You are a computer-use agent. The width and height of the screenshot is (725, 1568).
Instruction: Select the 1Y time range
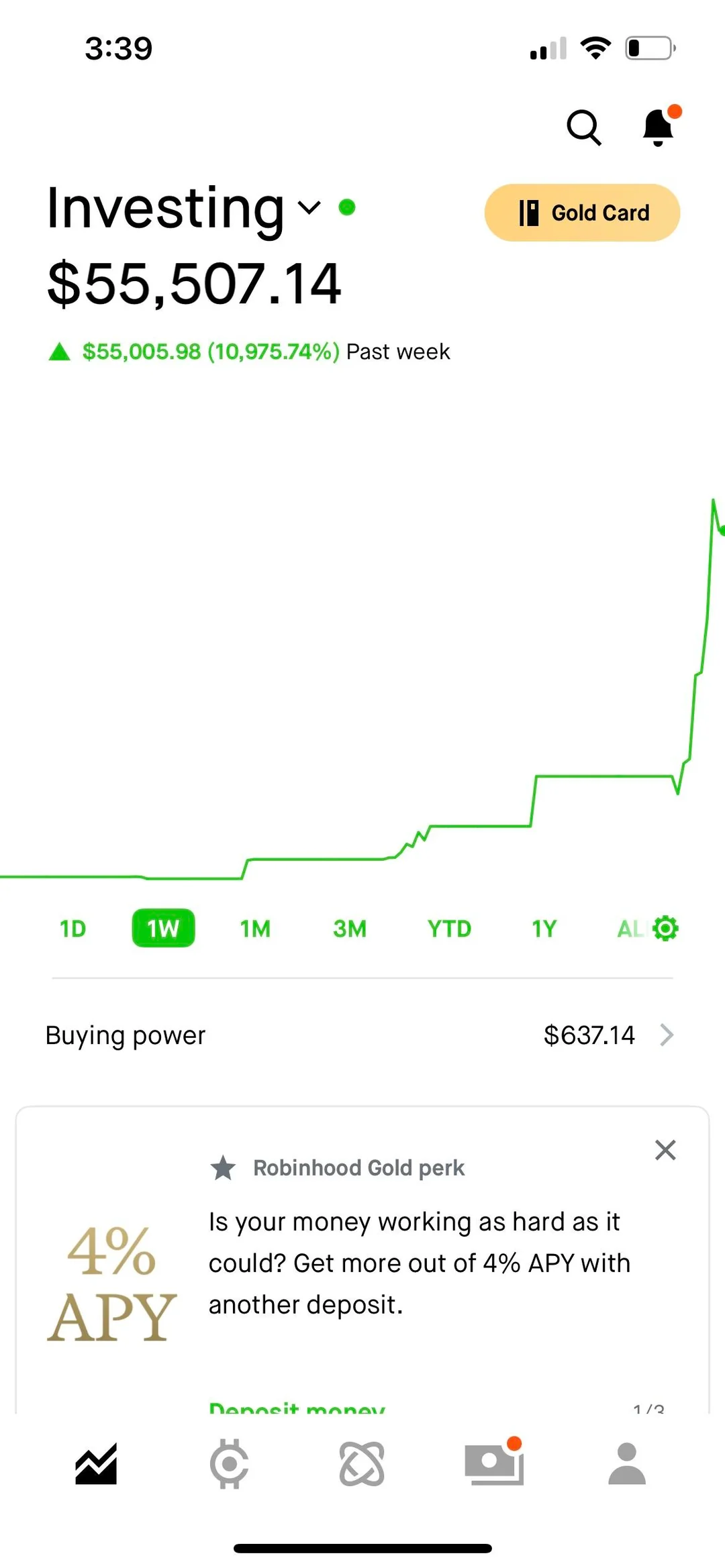click(543, 928)
